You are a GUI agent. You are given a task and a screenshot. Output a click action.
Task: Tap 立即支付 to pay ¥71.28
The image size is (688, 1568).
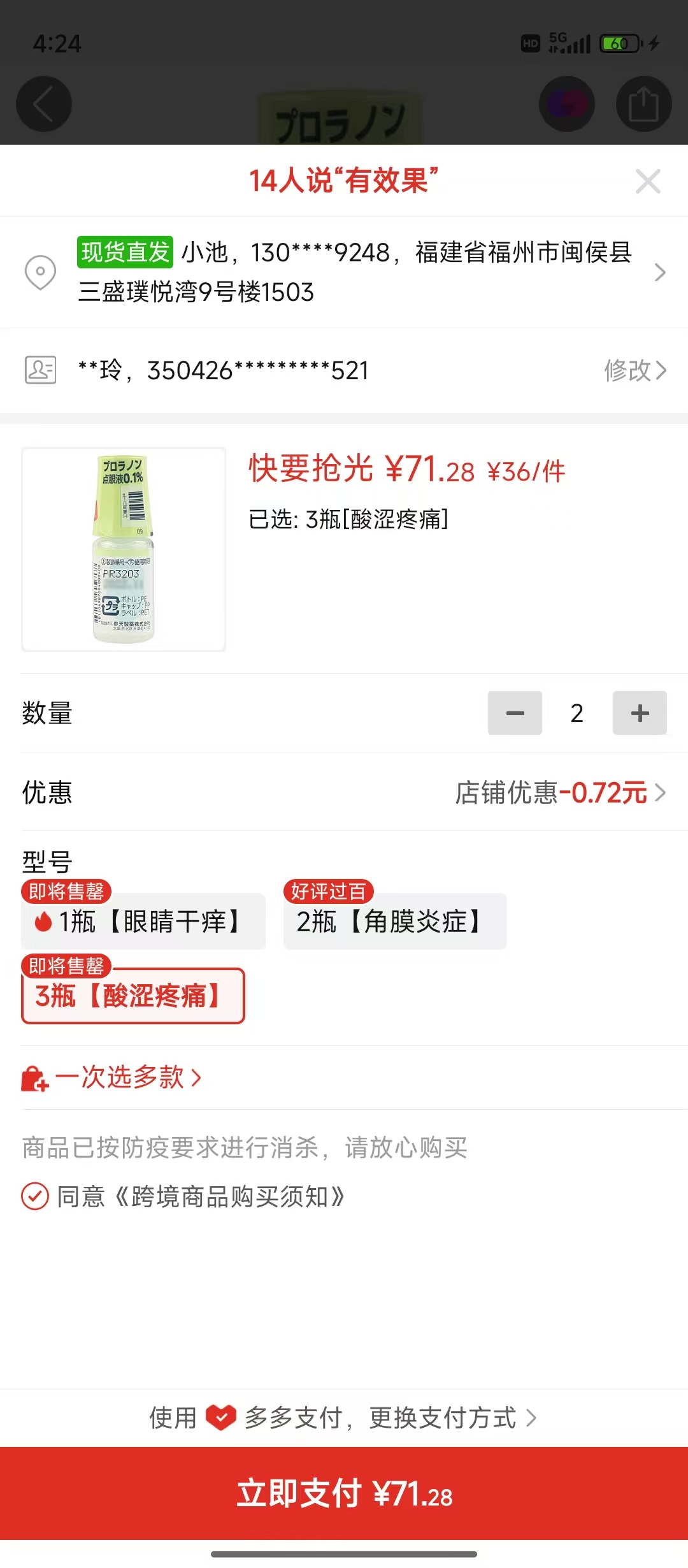pos(344,1493)
